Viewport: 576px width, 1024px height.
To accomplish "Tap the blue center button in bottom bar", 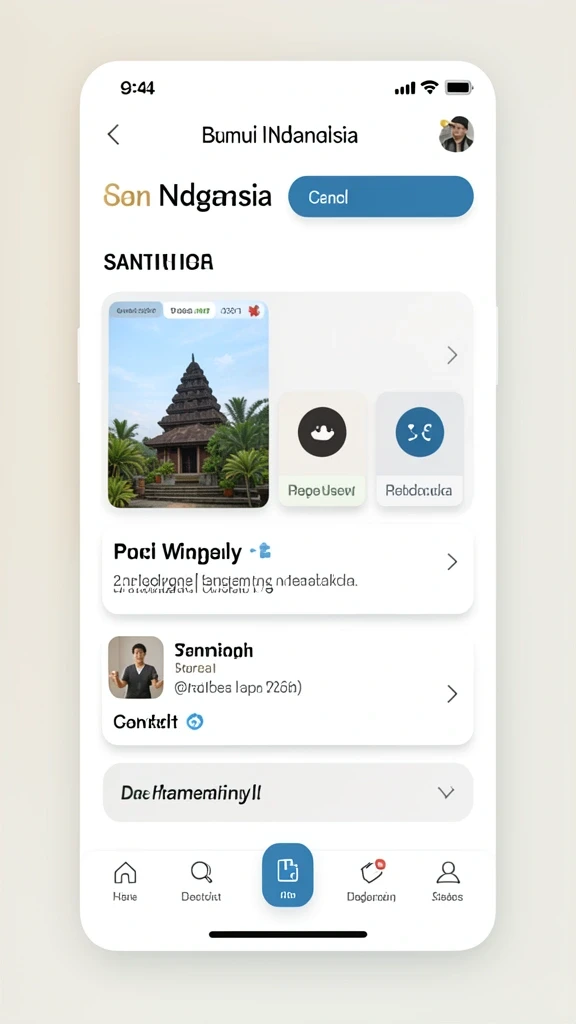I will (x=288, y=875).
